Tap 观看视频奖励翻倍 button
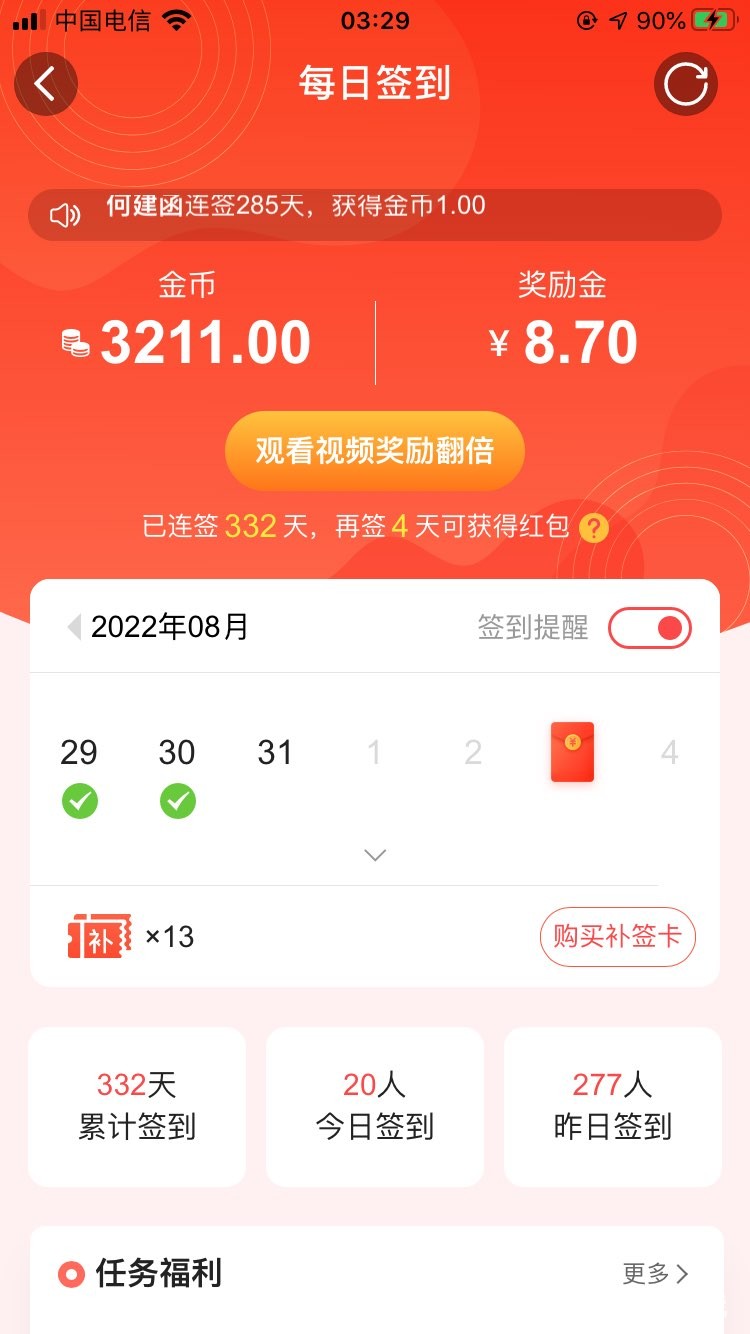The height and width of the screenshot is (1334, 750). tap(375, 450)
